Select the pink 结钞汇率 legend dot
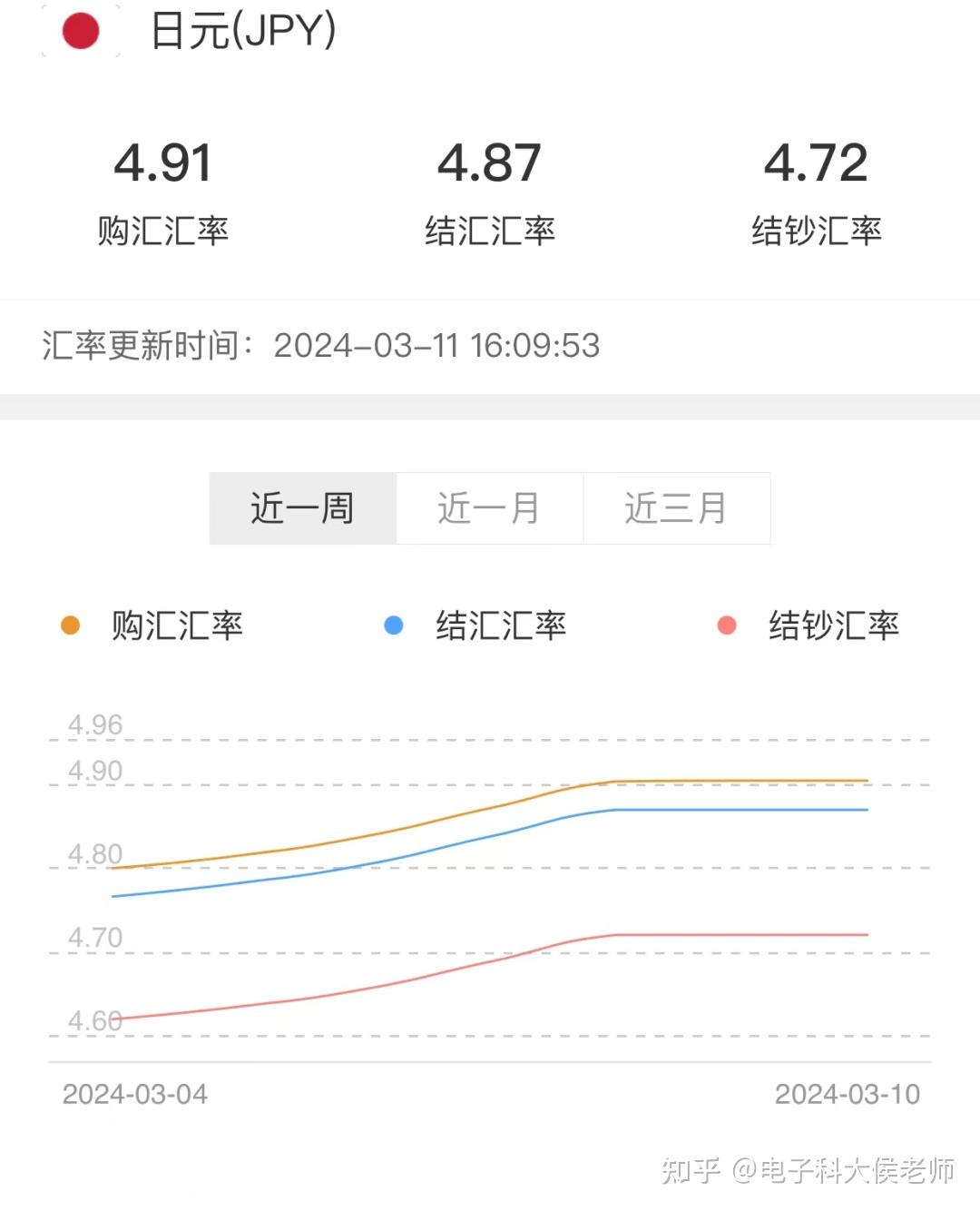This screenshot has width=980, height=1211. [x=726, y=625]
